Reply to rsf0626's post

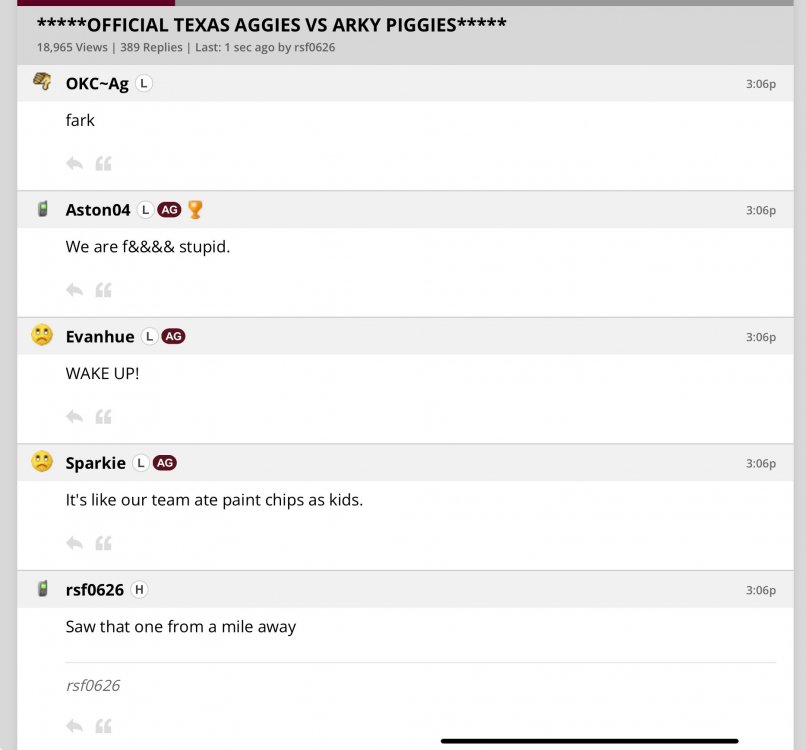[74, 726]
